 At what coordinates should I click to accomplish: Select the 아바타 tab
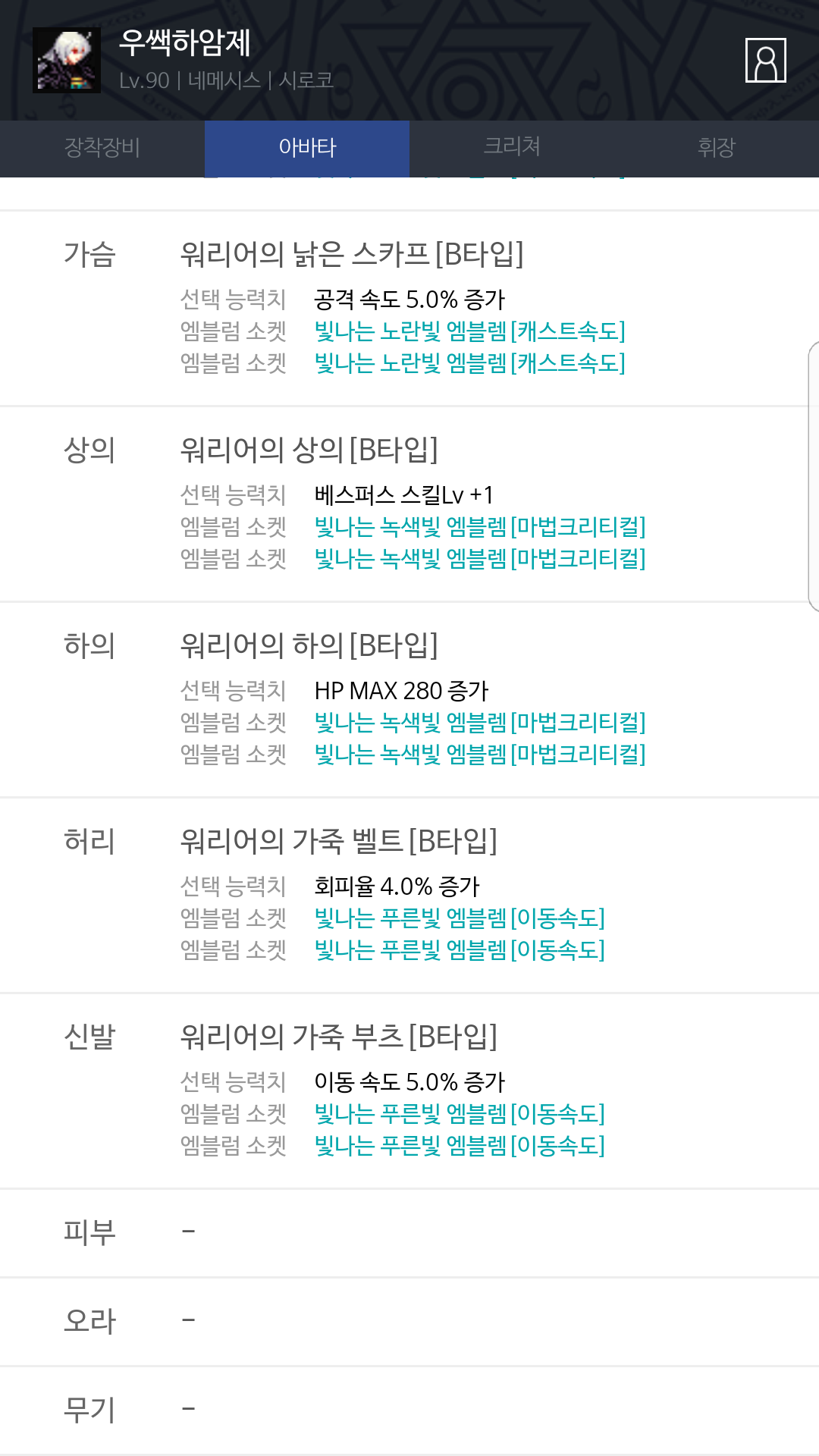click(307, 148)
